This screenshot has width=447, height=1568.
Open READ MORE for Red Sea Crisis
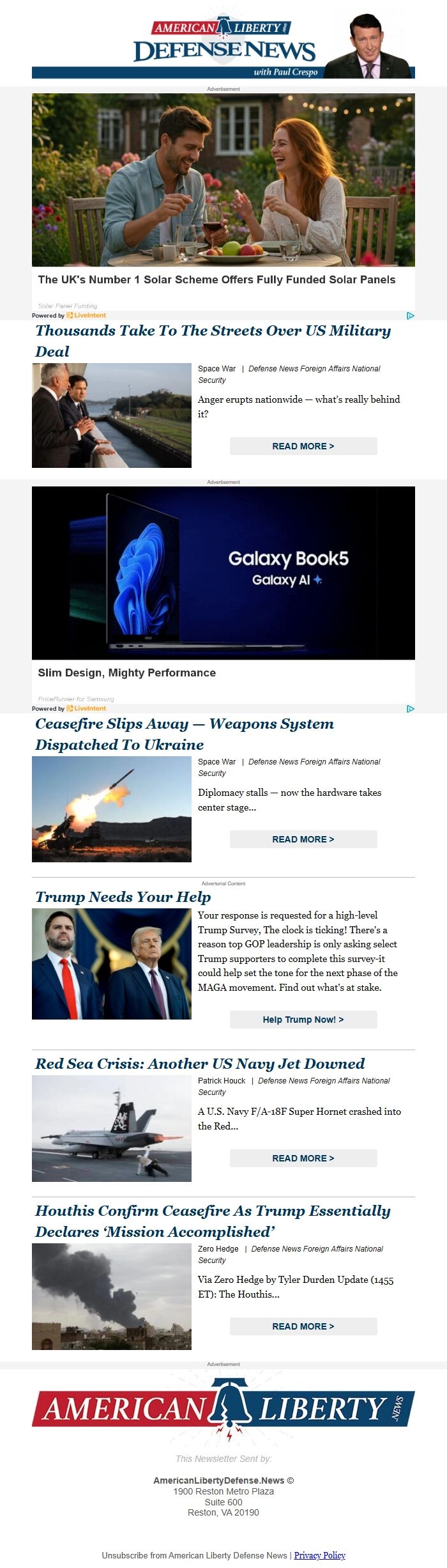tap(303, 1158)
